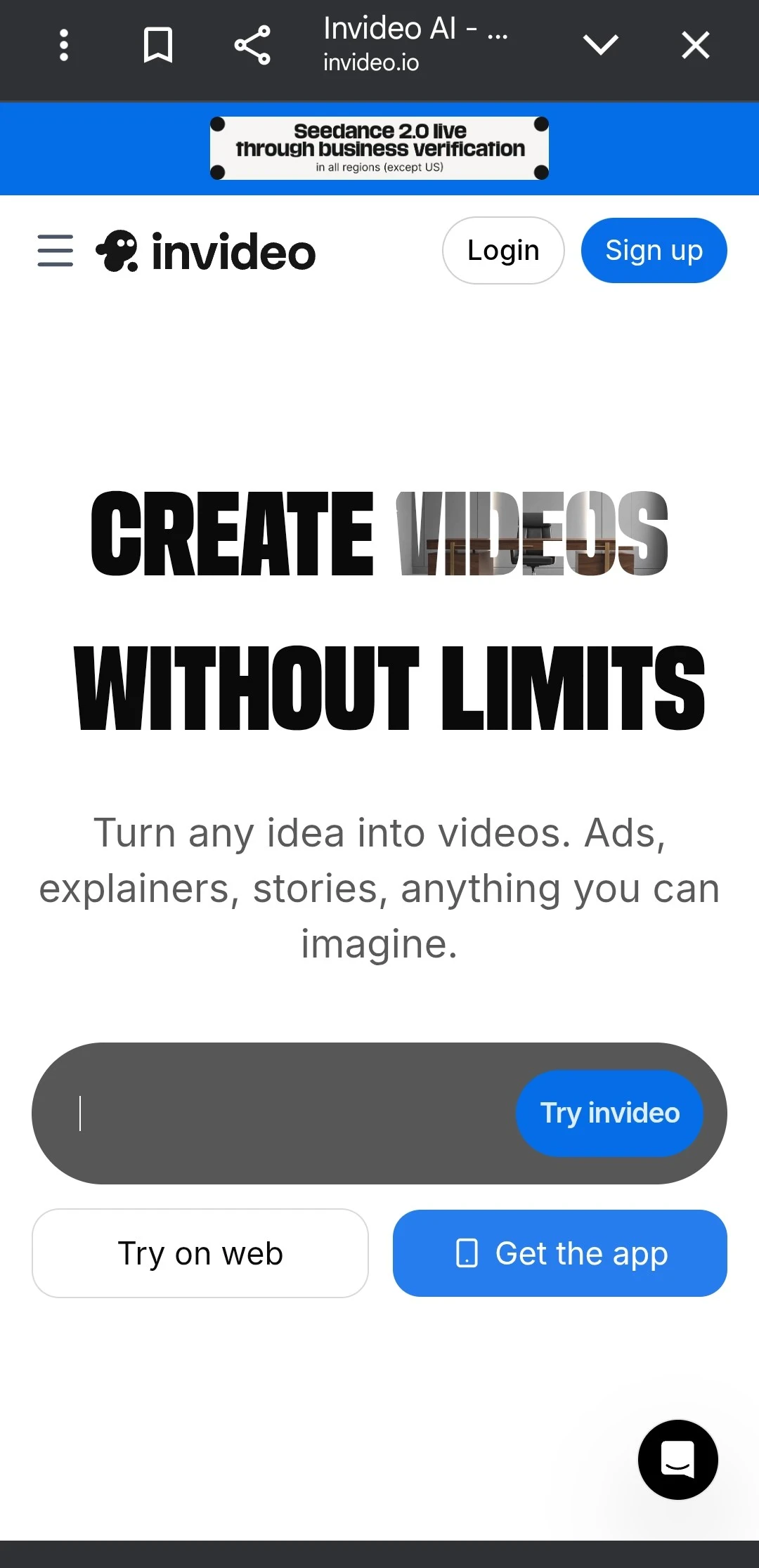The width and height of the screenshot is (759, 1568).
Task: Bookmark this page
Action: [x=157, y=46]
